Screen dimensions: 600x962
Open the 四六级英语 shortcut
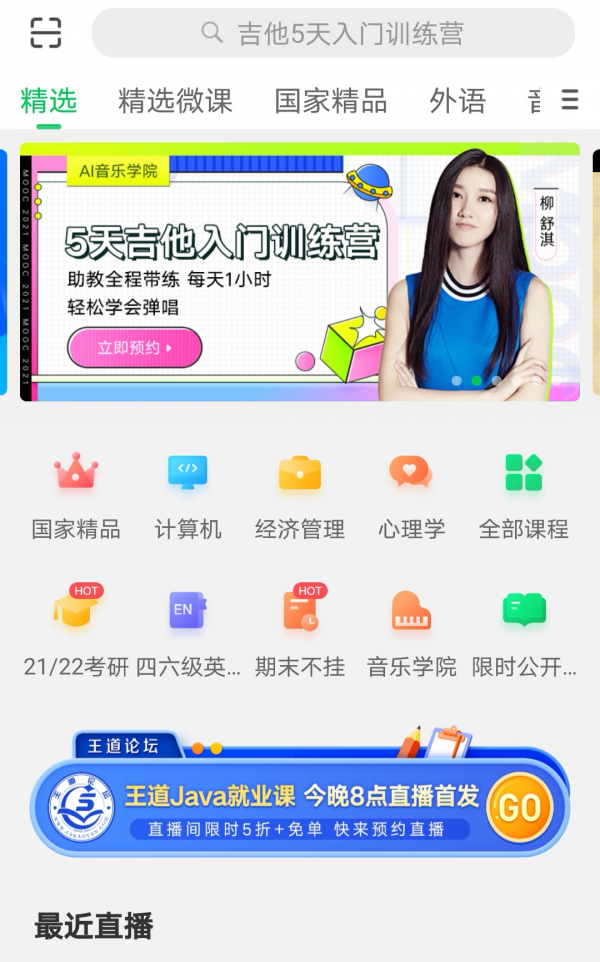click(188, 632)
